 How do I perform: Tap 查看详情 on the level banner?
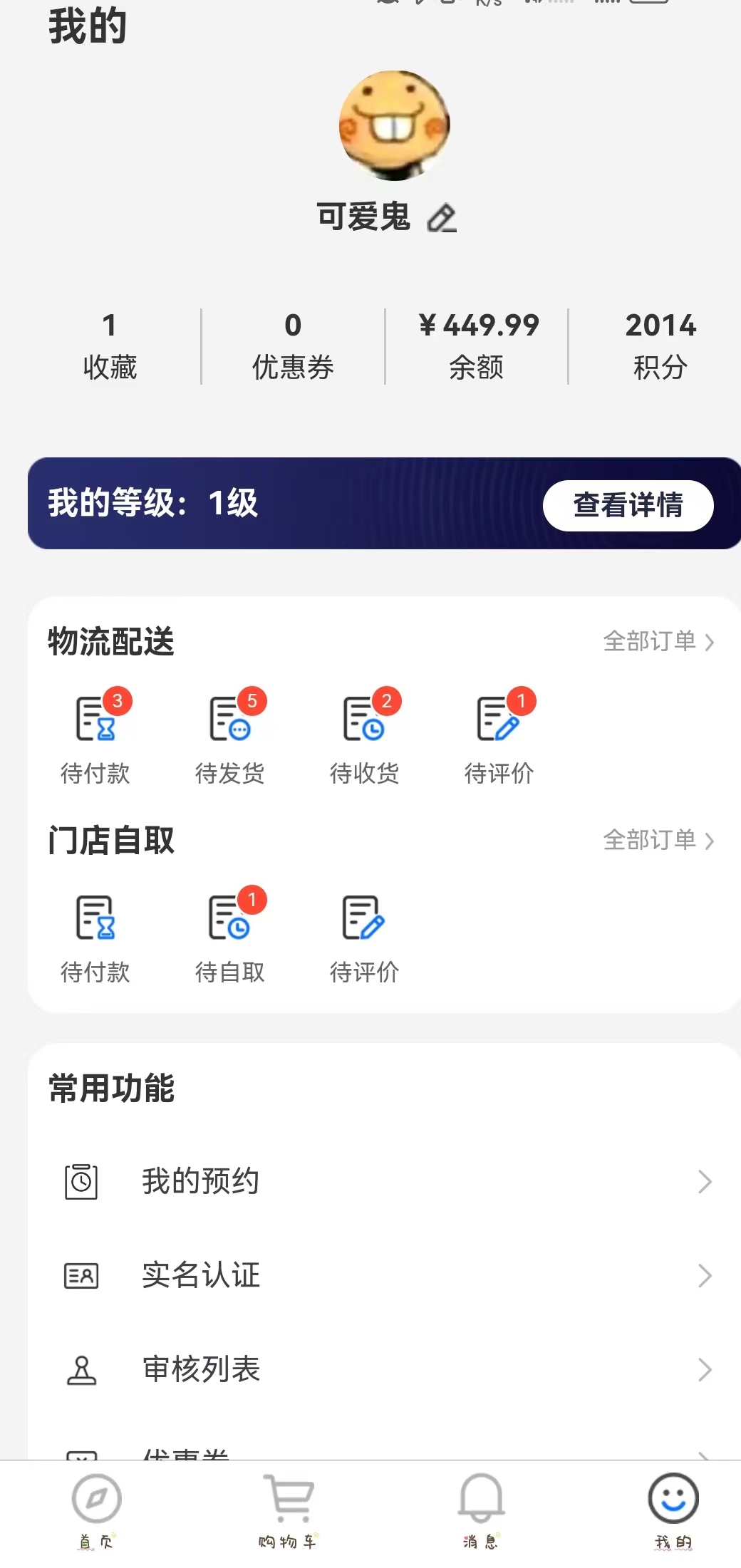[x=628, y=505]
